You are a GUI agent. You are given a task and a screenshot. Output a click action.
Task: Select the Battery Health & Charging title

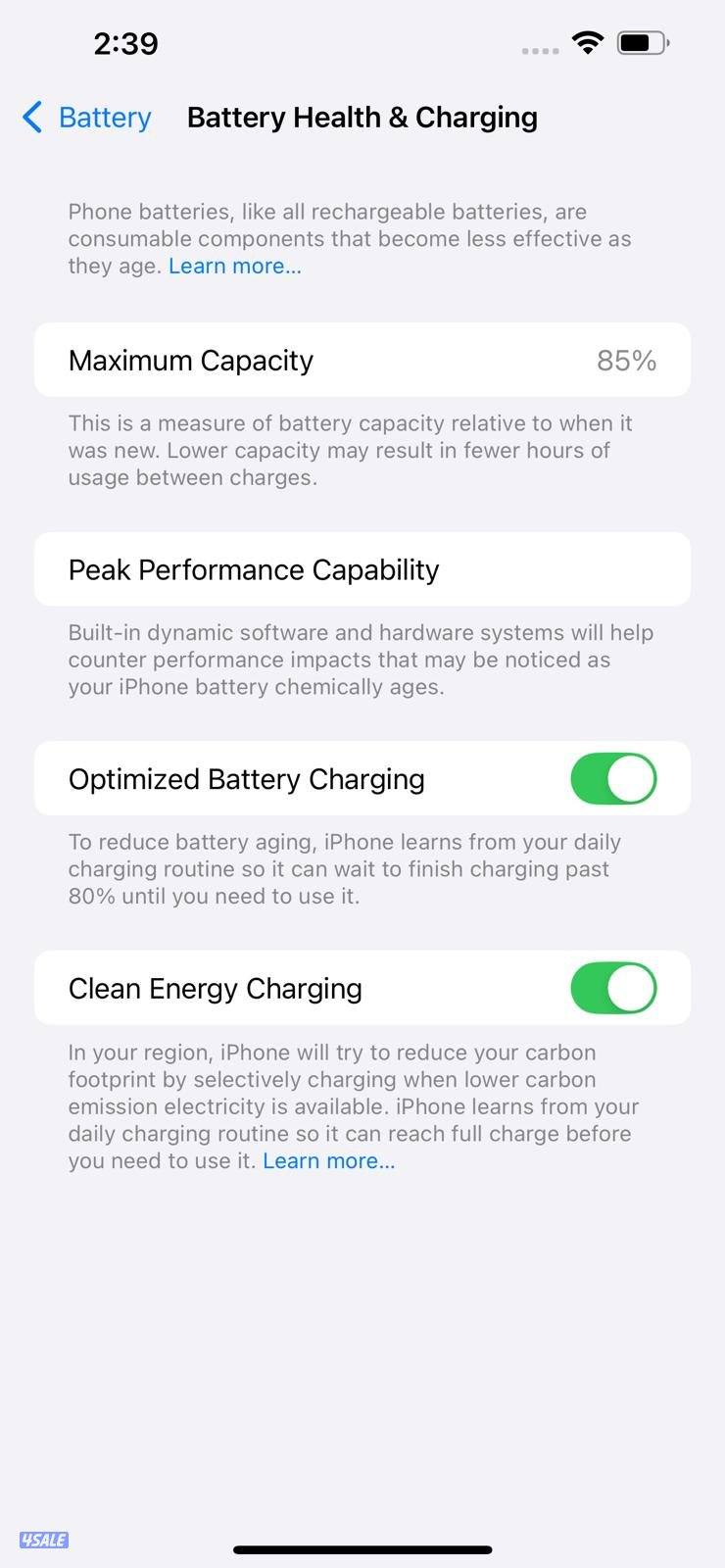[x=362, y=117]
